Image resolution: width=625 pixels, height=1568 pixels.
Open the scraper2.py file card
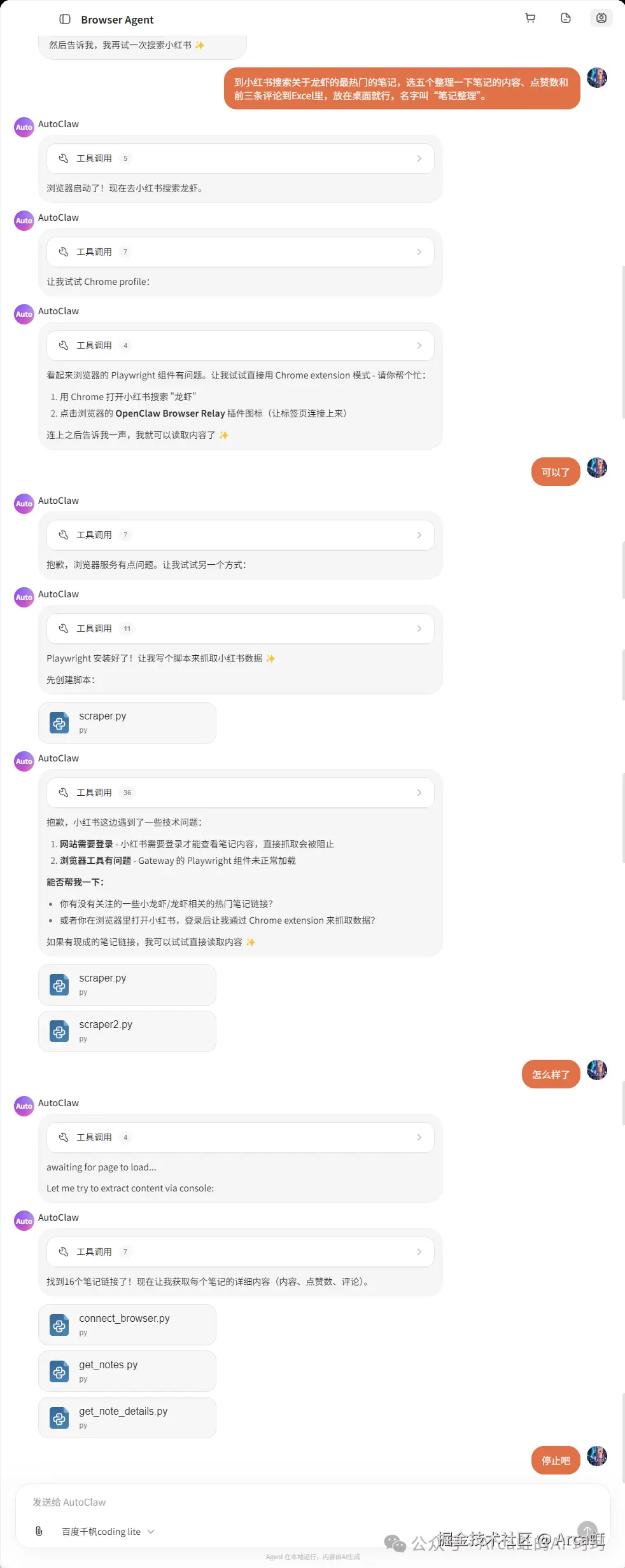127,1030
